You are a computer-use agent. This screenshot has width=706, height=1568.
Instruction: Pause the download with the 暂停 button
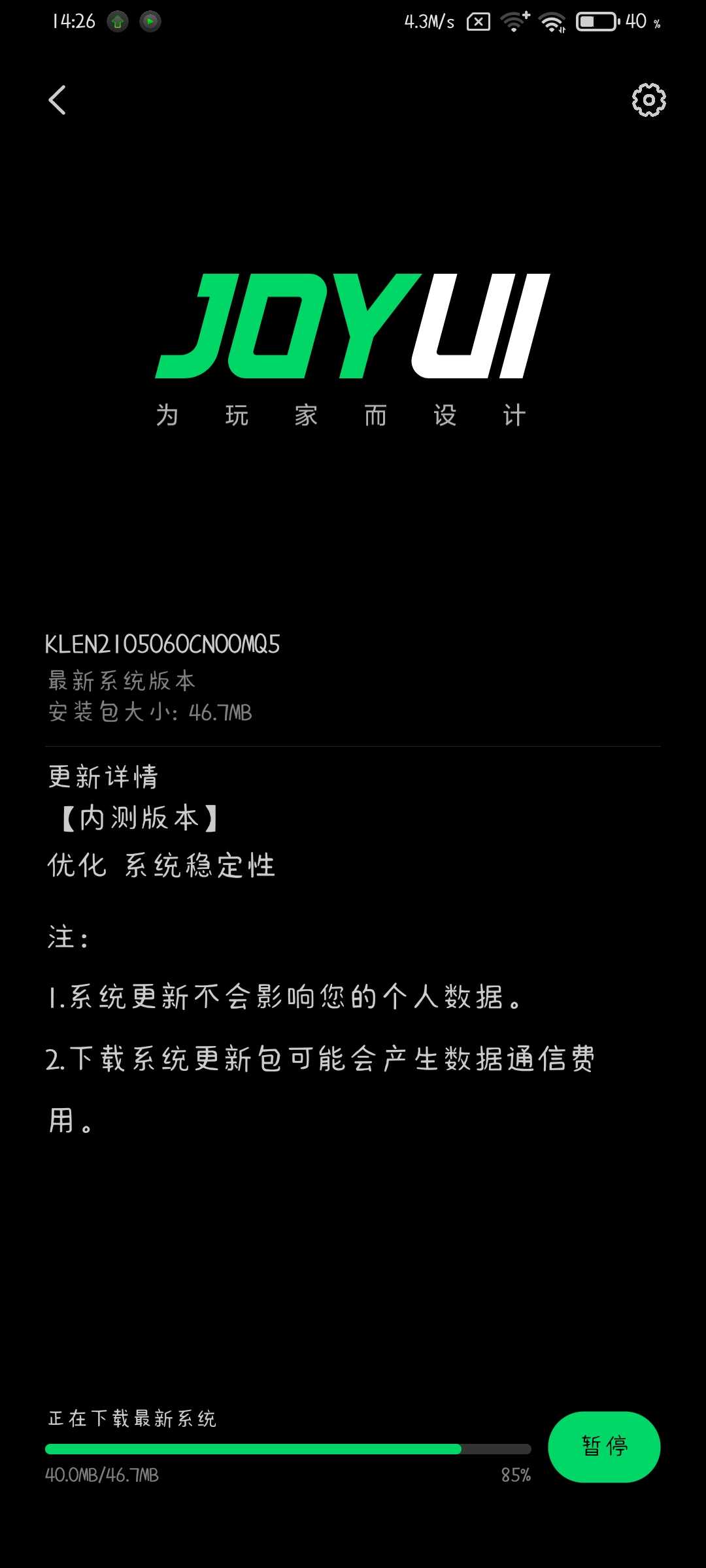click(604, 1446)
